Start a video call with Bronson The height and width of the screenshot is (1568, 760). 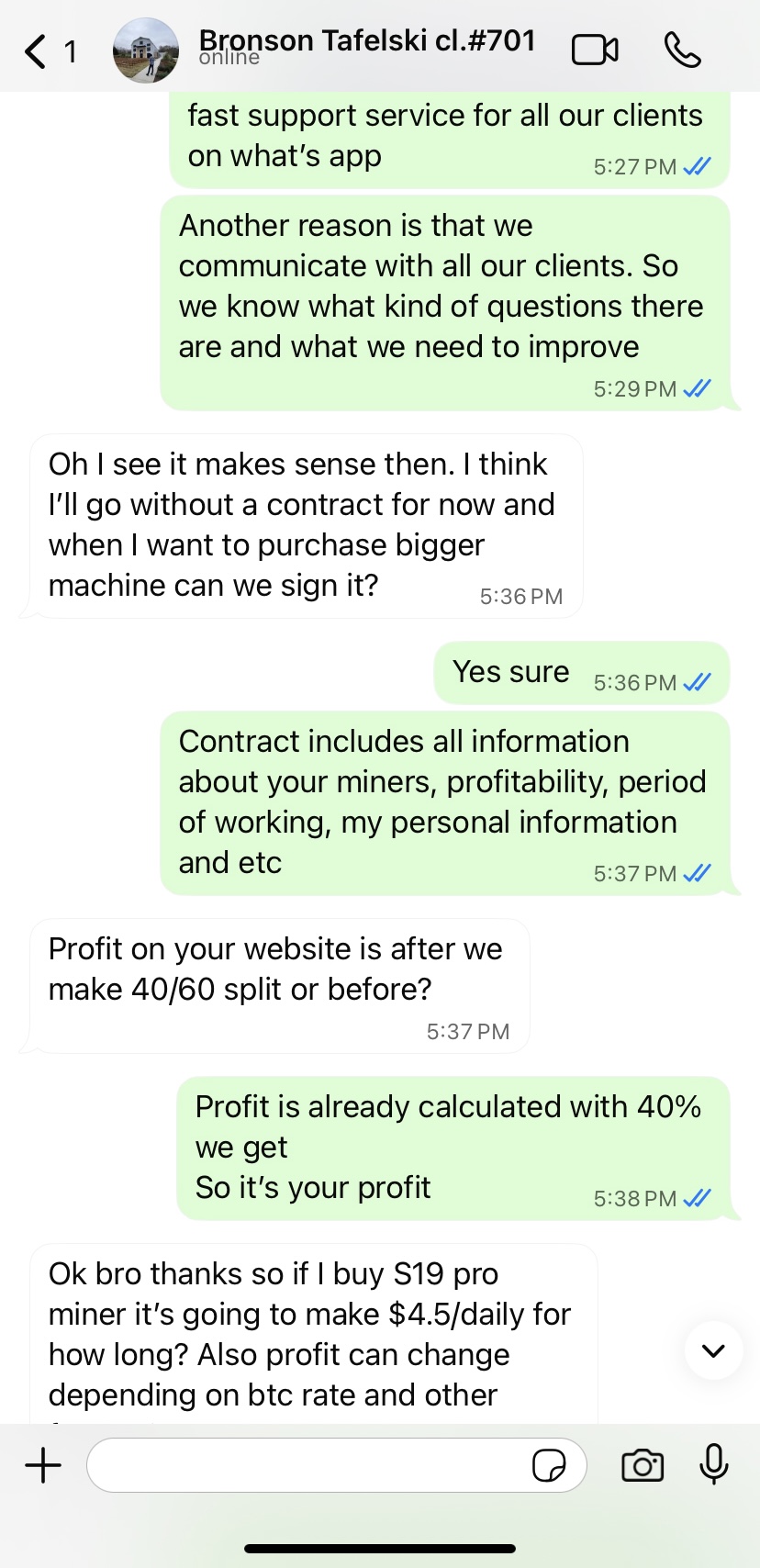pyautogui.click(x=595, y=50)
